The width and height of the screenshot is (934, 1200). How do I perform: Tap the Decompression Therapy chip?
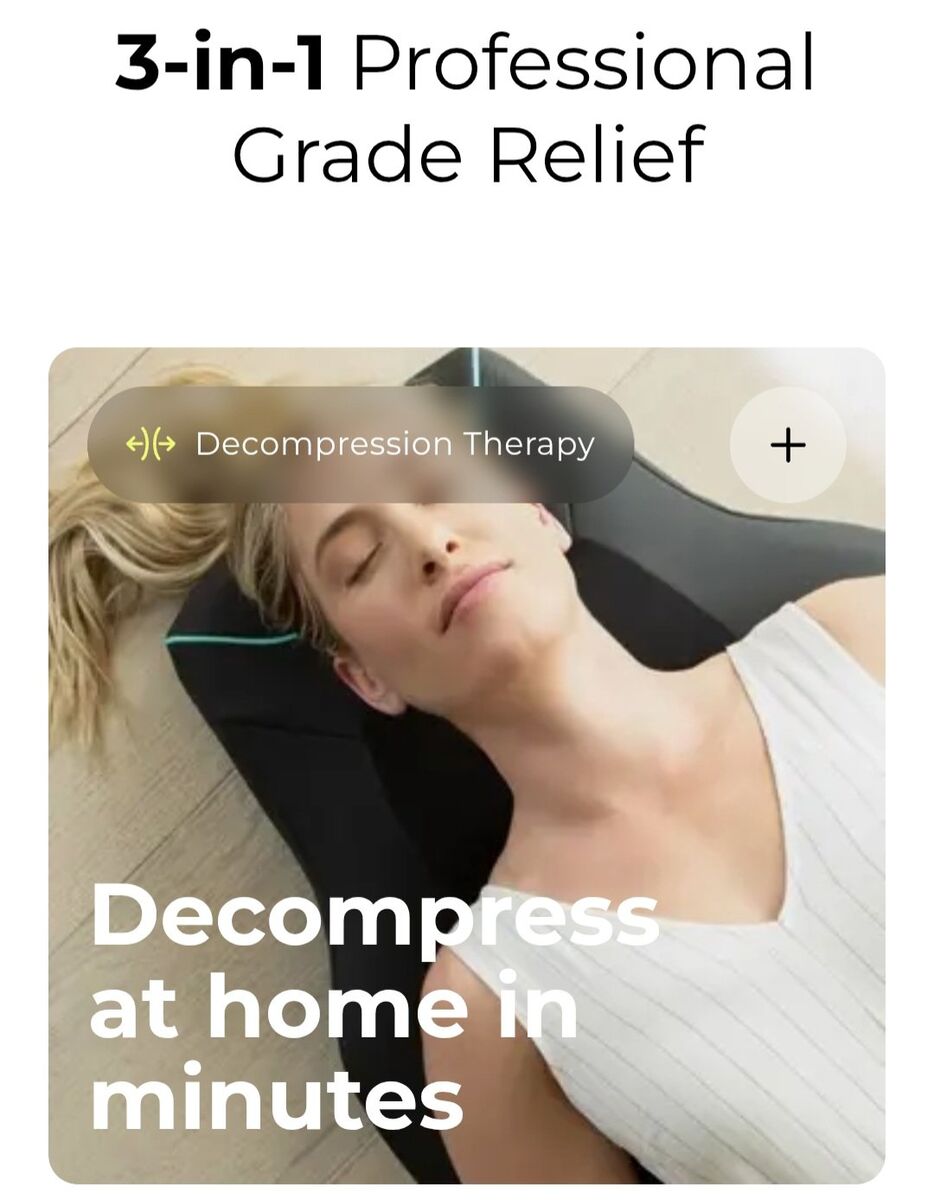361,445
